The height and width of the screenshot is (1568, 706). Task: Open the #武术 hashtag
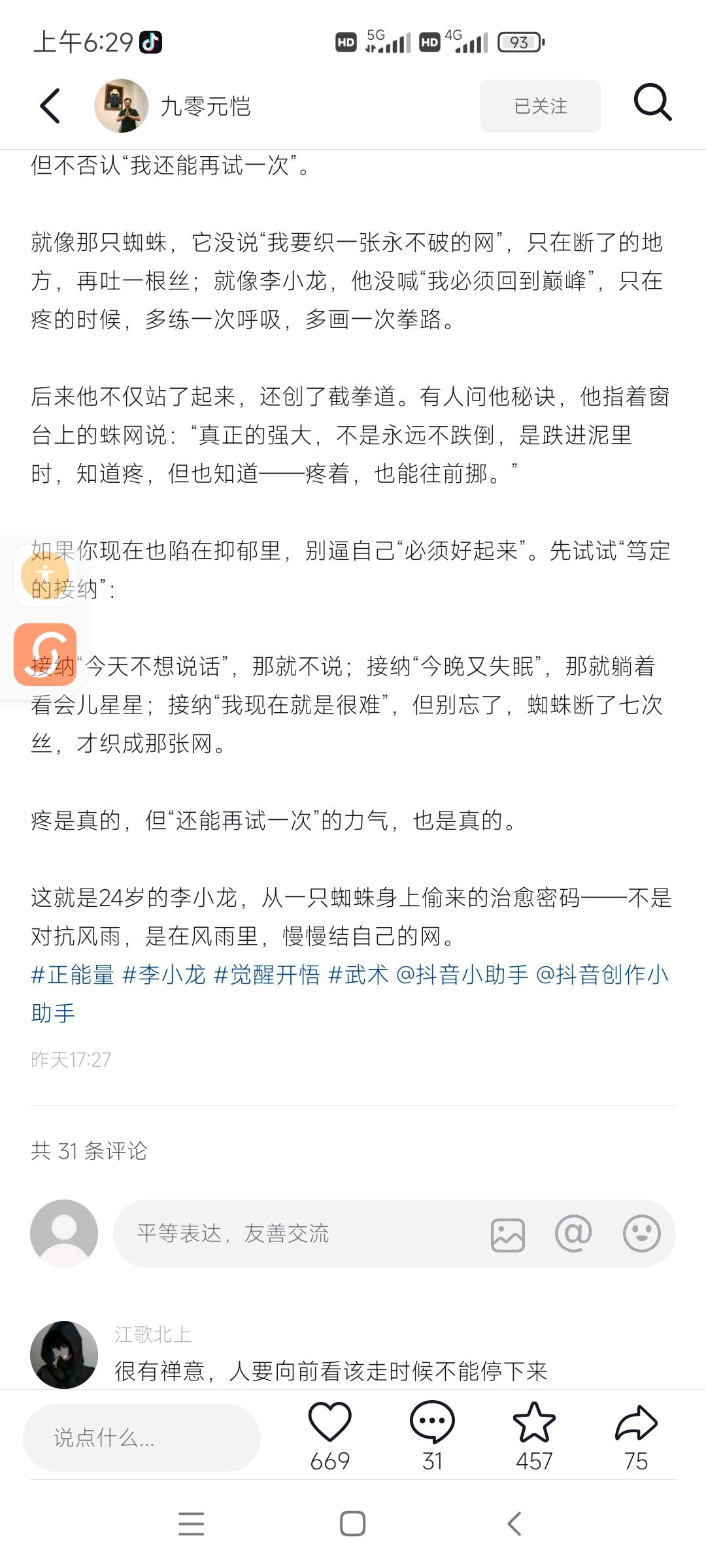(x=358, y=975)
